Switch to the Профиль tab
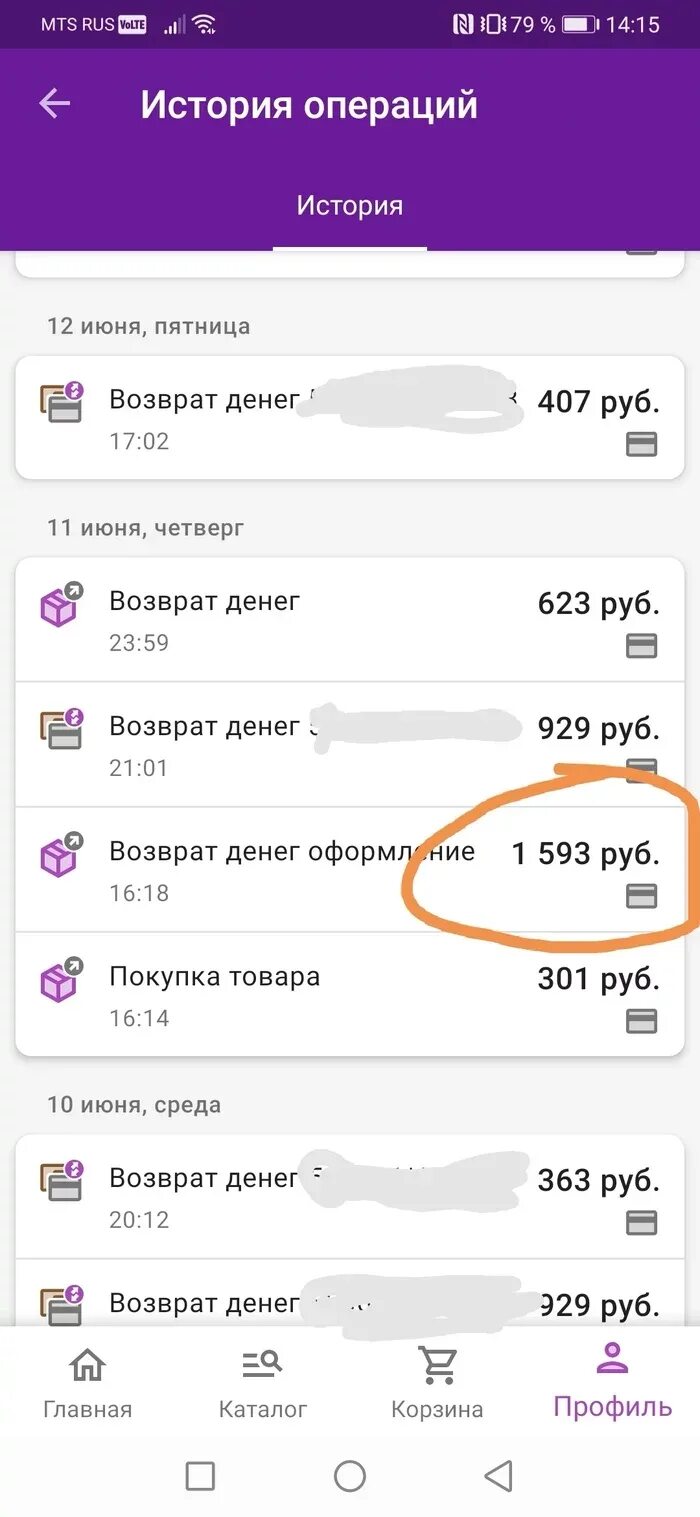The width and height of the screenshot is (700, 1517). (612, 1382)
